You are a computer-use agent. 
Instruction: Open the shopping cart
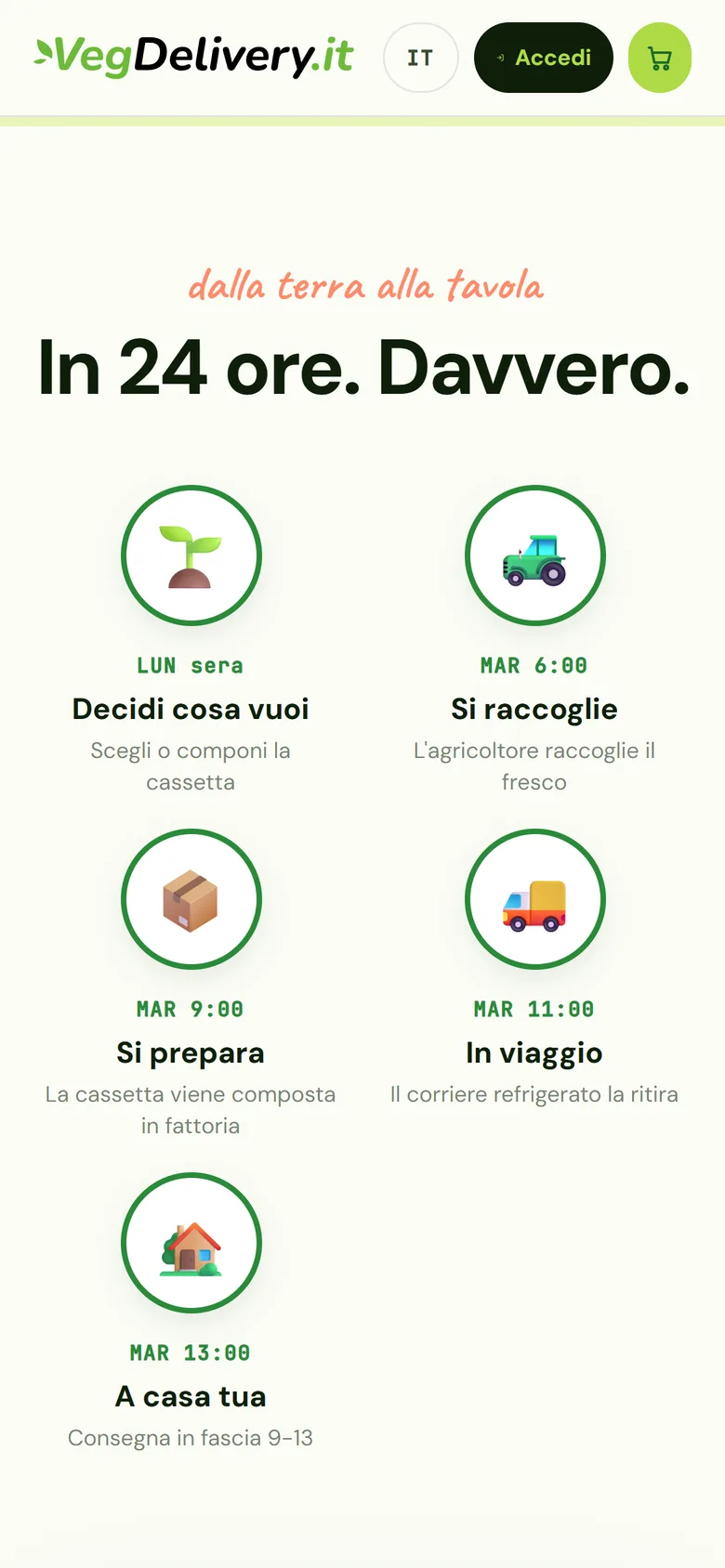[660, 58]
